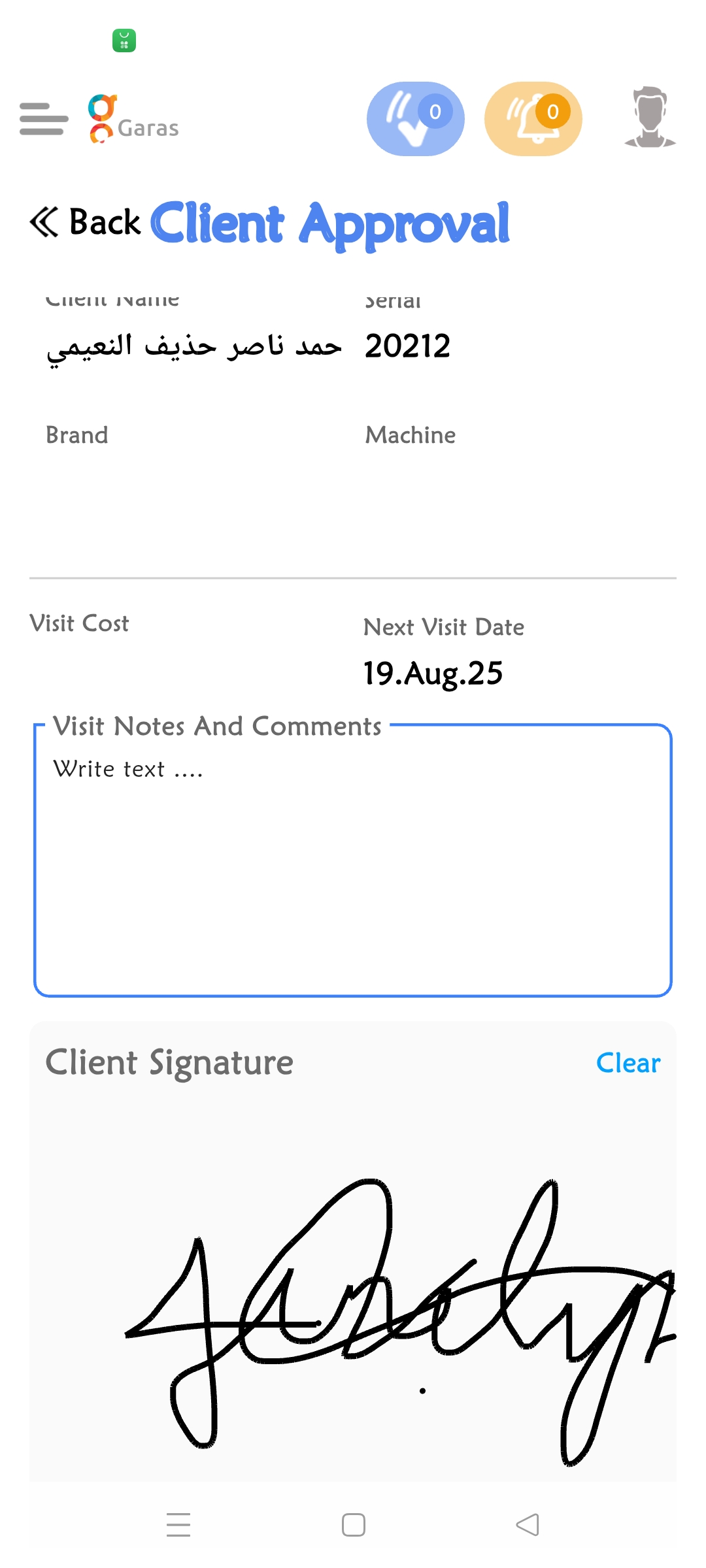The height and width of the screenshot is (1568, 706).
Task: Go back from Client Approval
Action: 85,222
